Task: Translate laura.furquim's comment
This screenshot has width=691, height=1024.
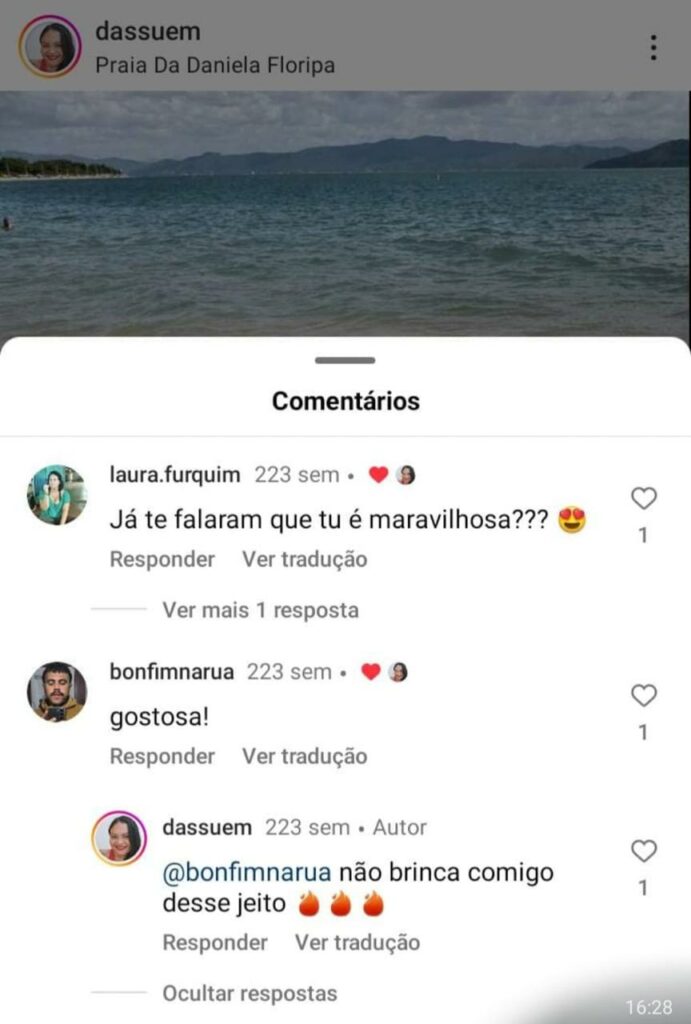Action: [304, 559]
